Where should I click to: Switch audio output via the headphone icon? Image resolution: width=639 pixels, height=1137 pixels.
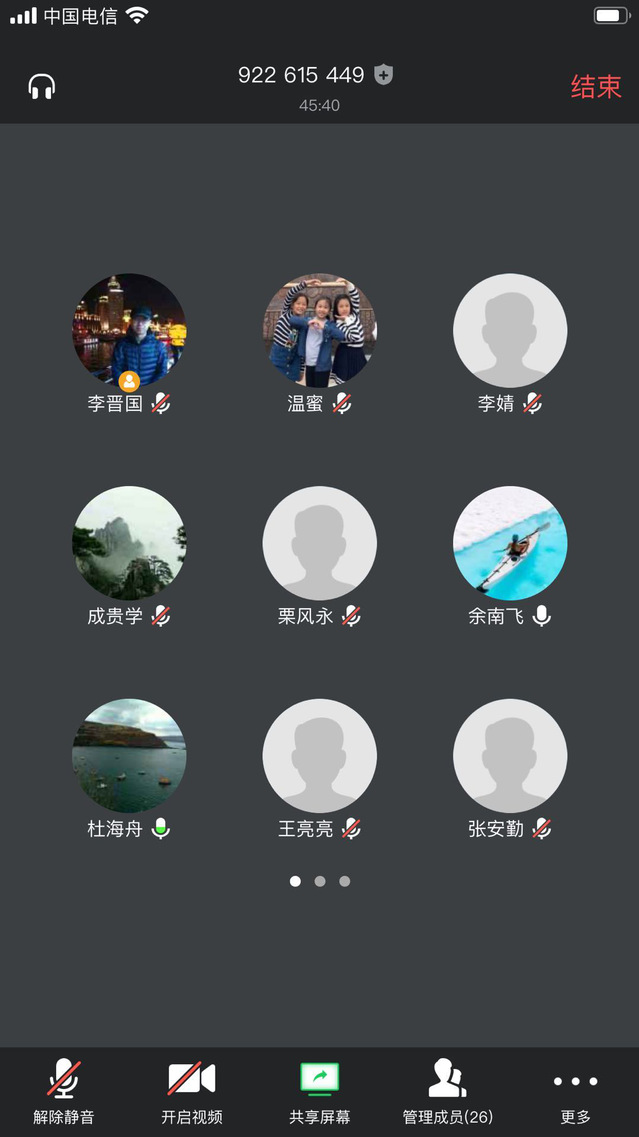[x=42, y=87]
